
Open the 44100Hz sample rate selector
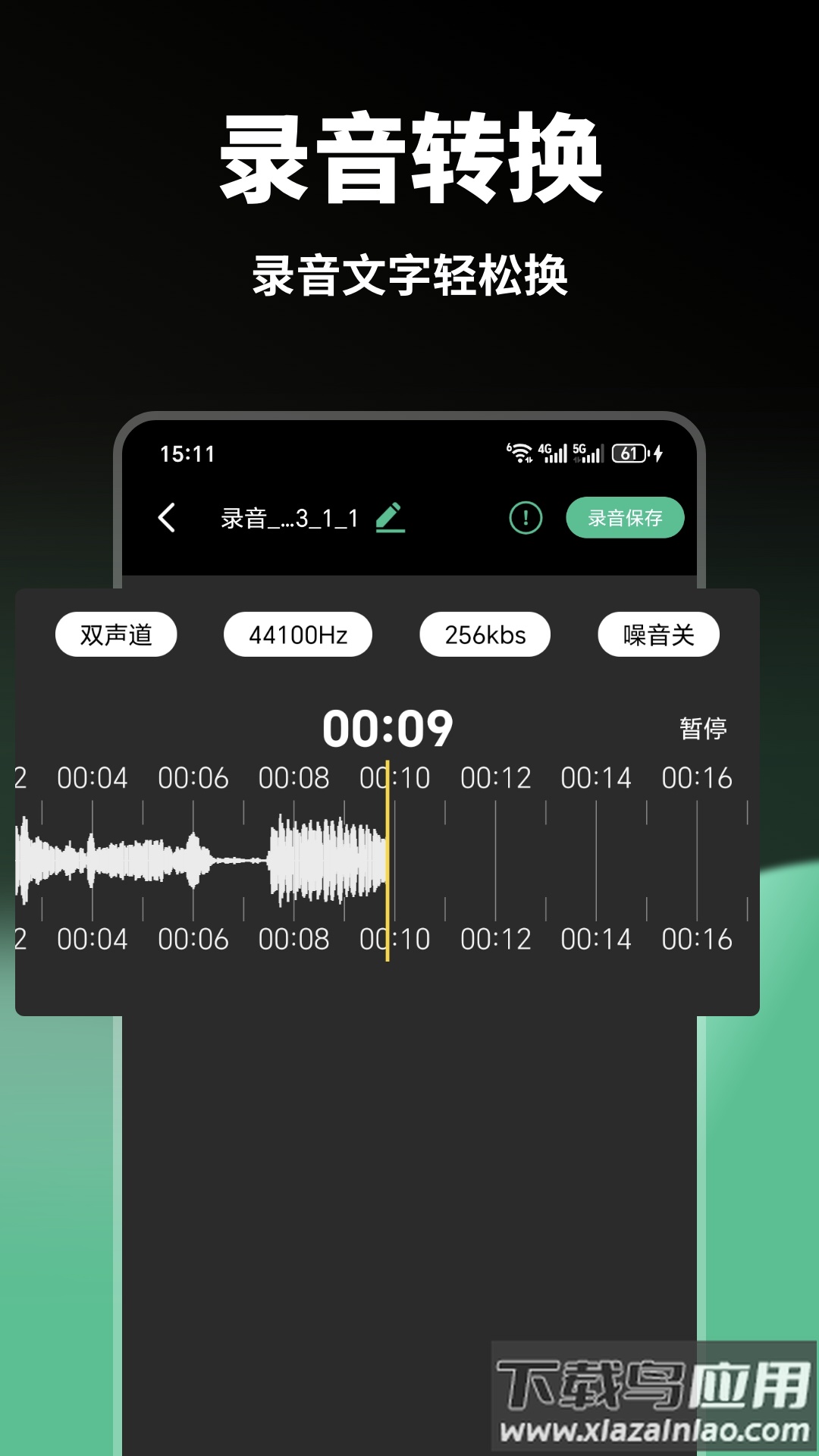pos(298,634)
